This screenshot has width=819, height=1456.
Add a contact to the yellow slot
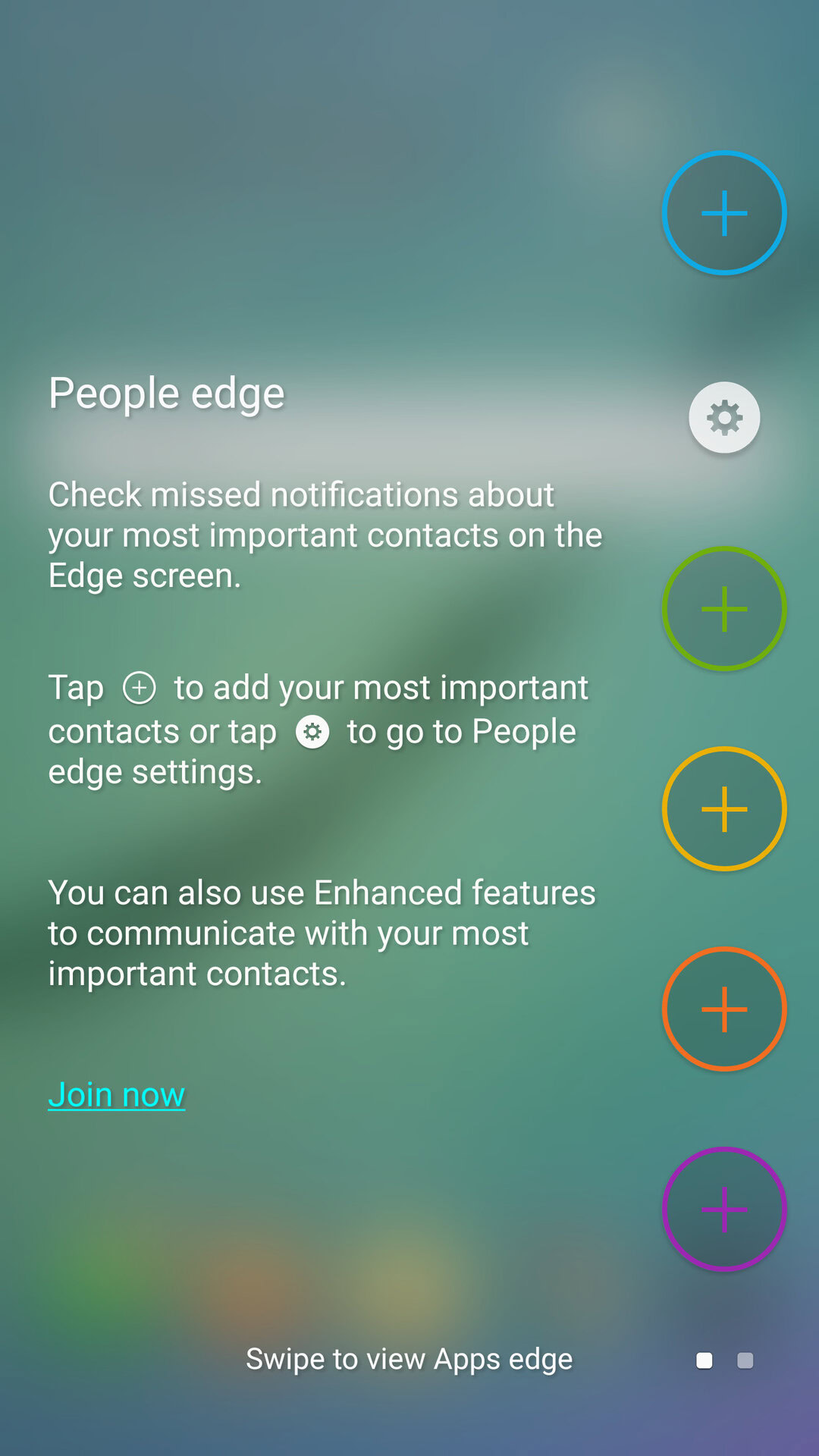coord(724,808)
